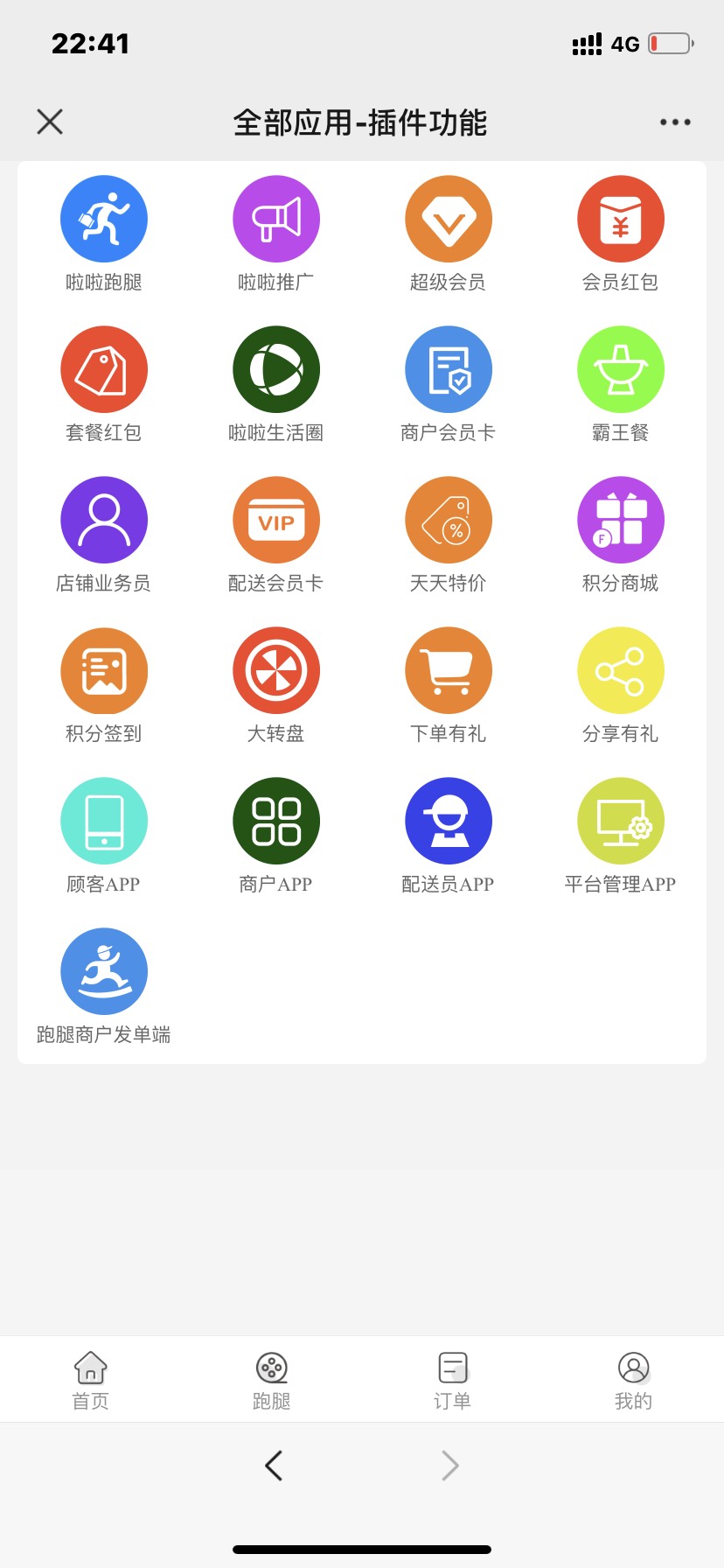
Task: Select the 超级会员 diamond icon
Action: [449, 218]
